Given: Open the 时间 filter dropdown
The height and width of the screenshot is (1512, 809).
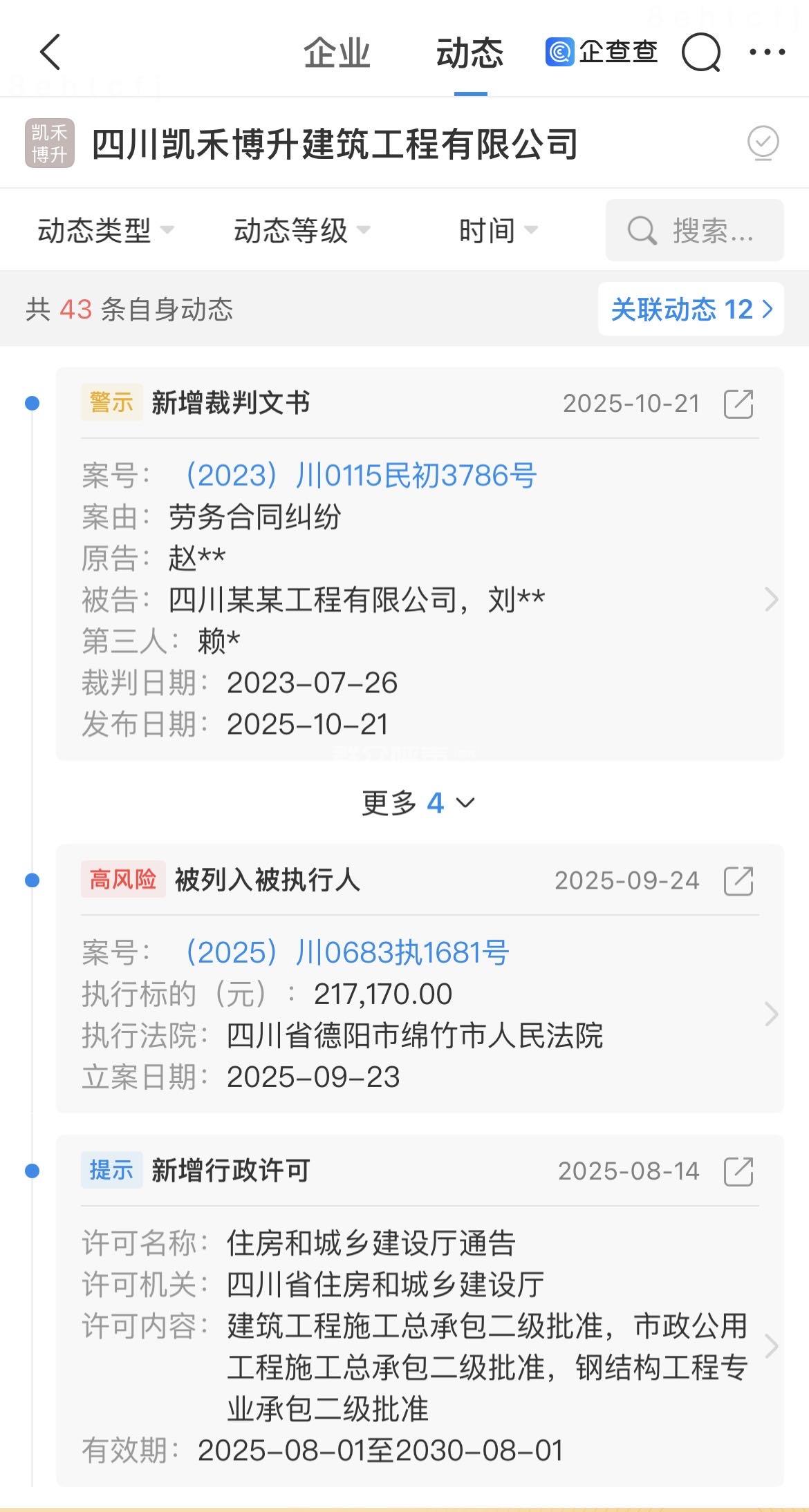Looking at the screenshot, I should [498, 230].
